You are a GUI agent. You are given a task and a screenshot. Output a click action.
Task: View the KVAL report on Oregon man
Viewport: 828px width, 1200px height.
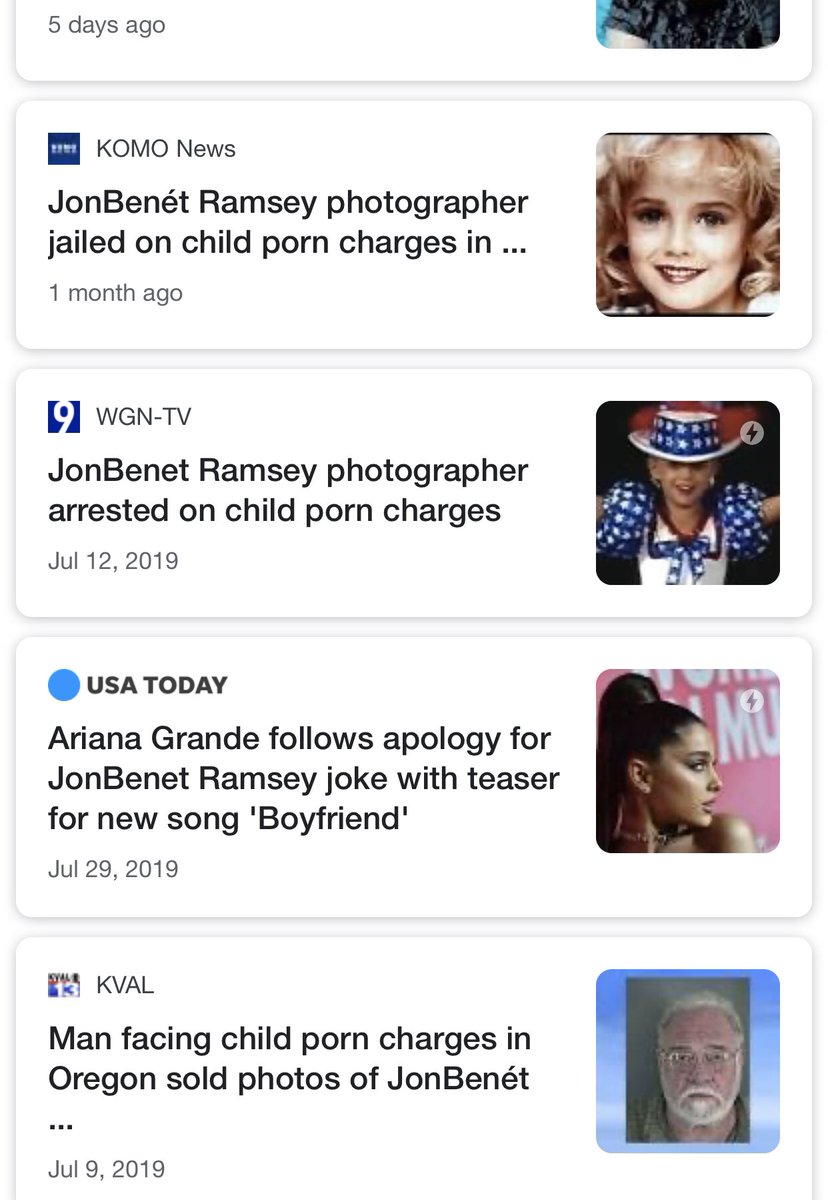[x=288, y=1059]
